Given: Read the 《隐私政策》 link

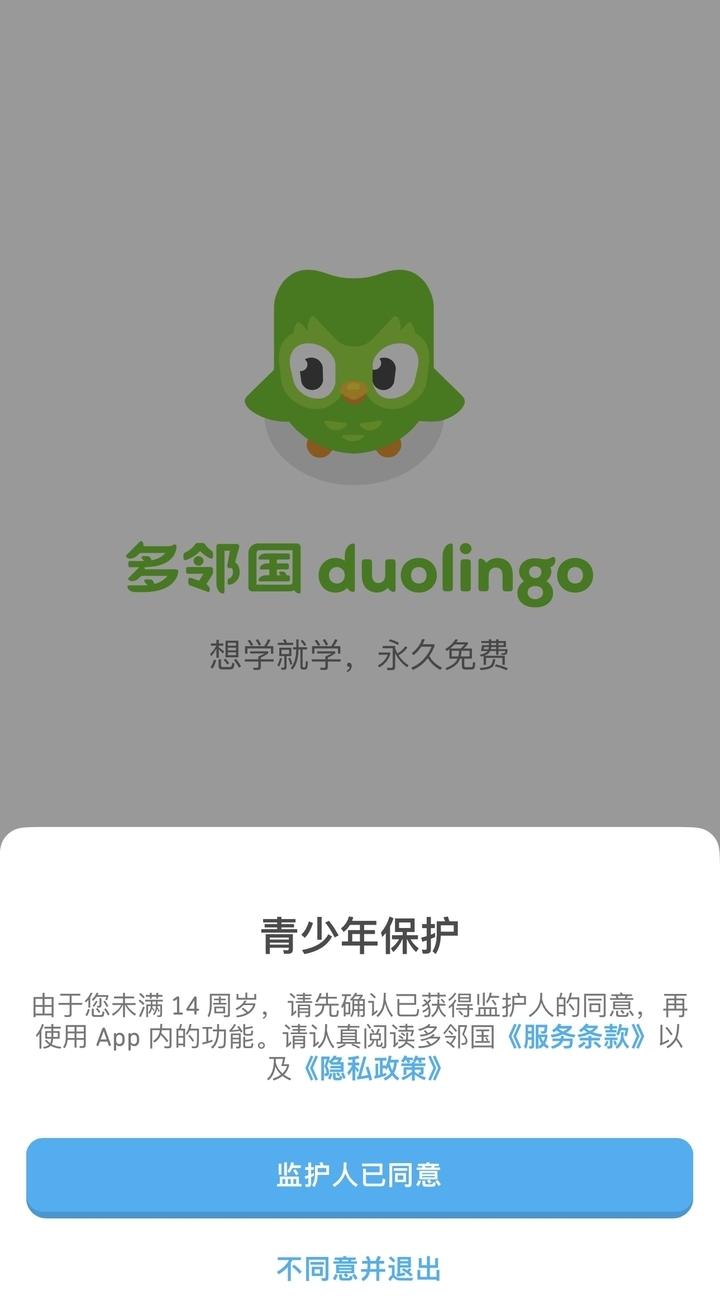Looking at the screenshot, I should tap(372, 1068).
